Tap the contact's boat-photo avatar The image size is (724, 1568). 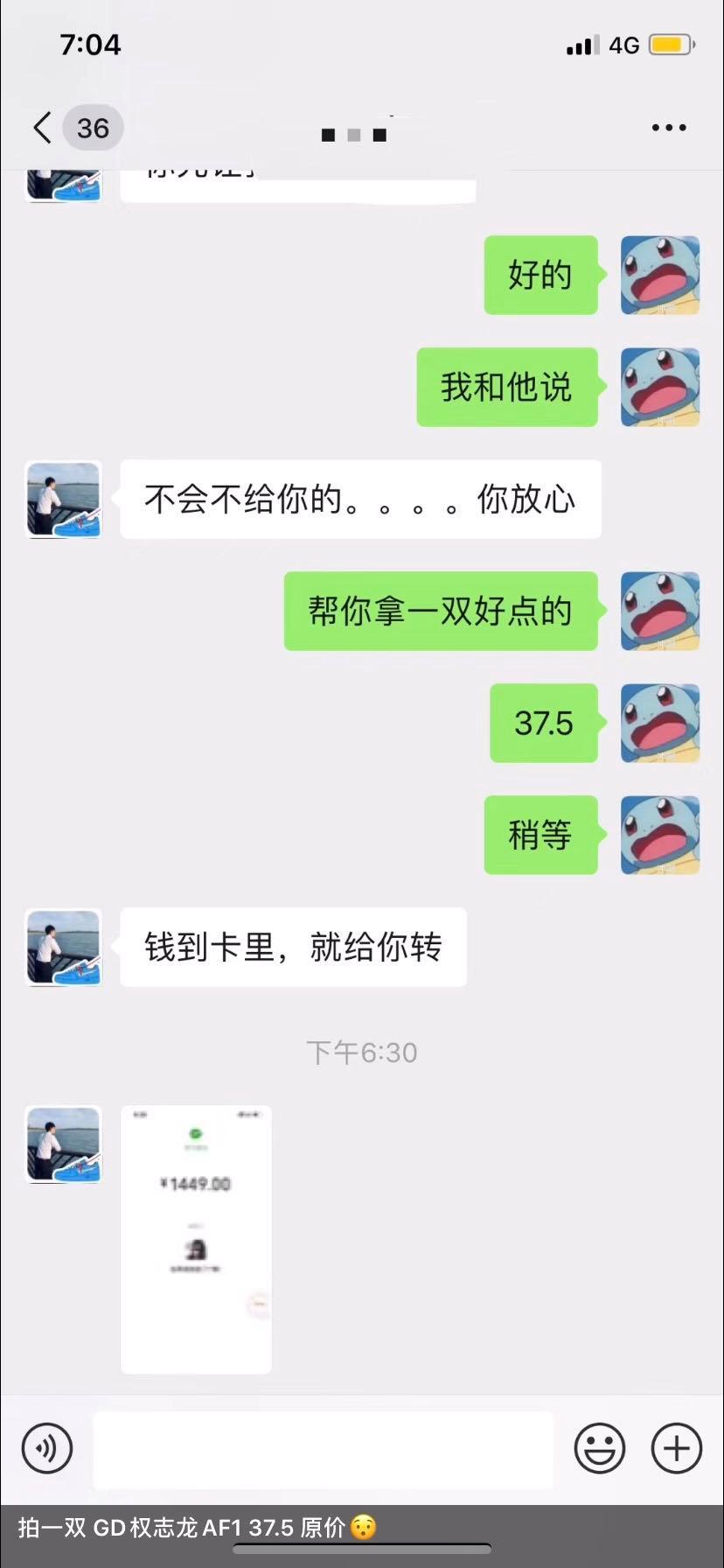63,500
